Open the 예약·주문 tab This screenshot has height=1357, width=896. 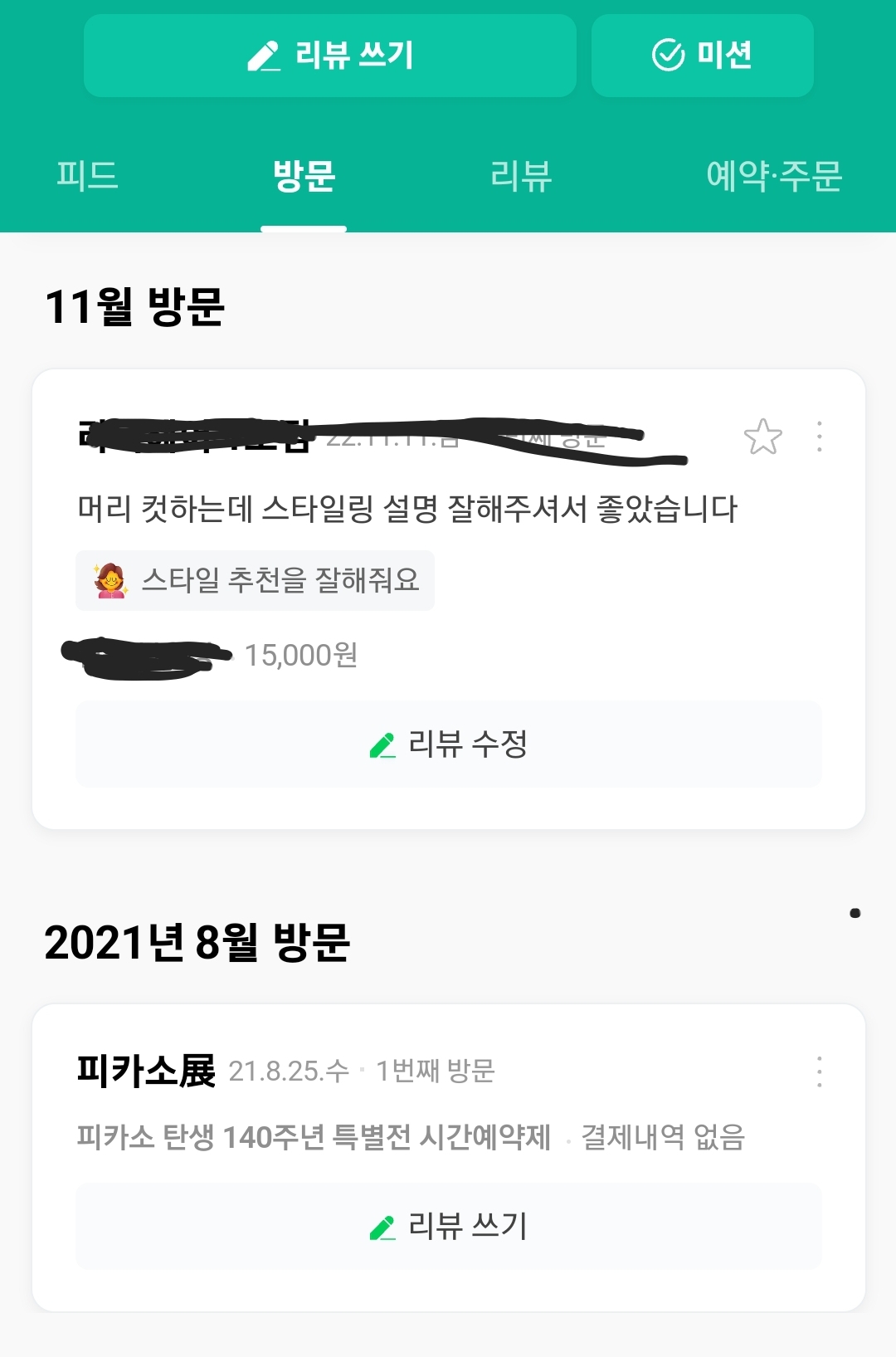click(x=773, y=176)
